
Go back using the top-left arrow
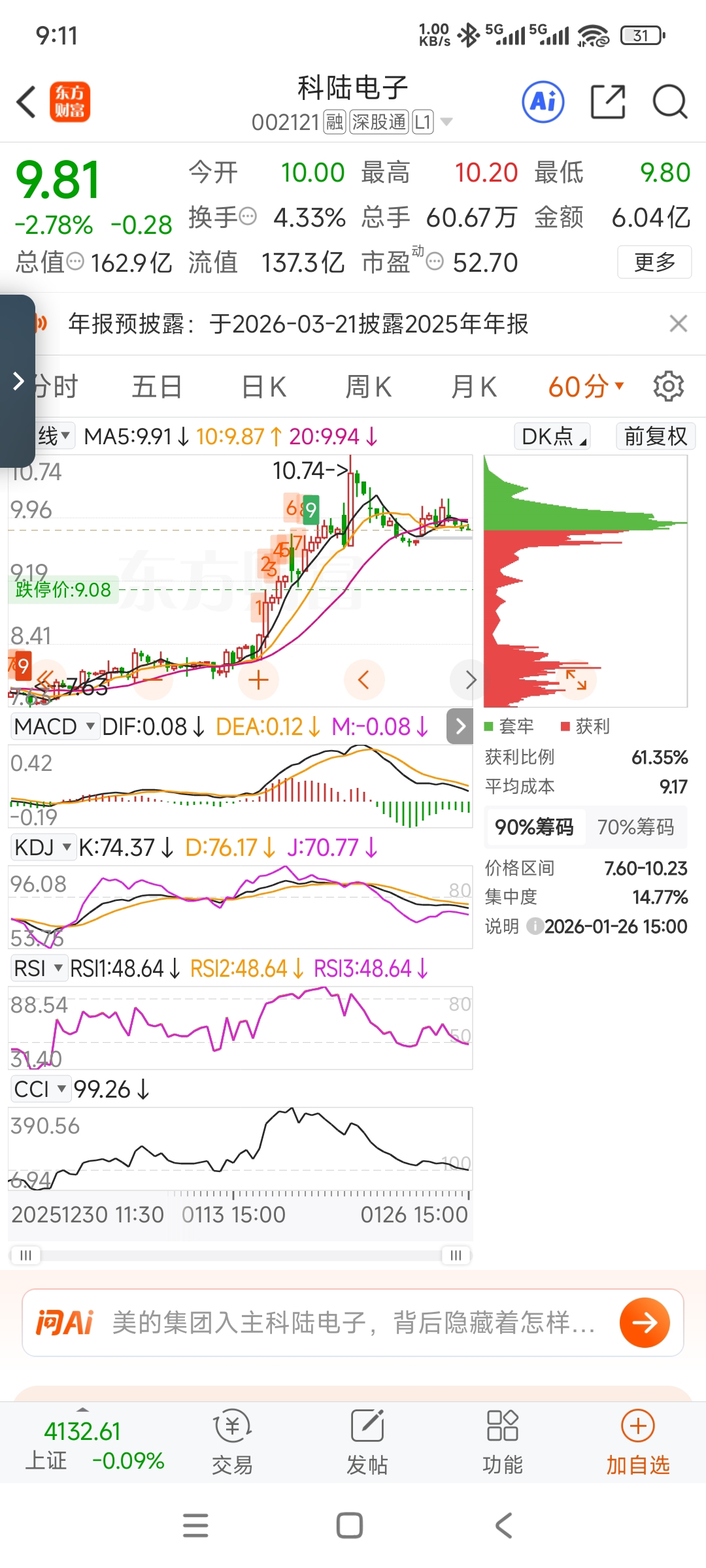point(26,103)
